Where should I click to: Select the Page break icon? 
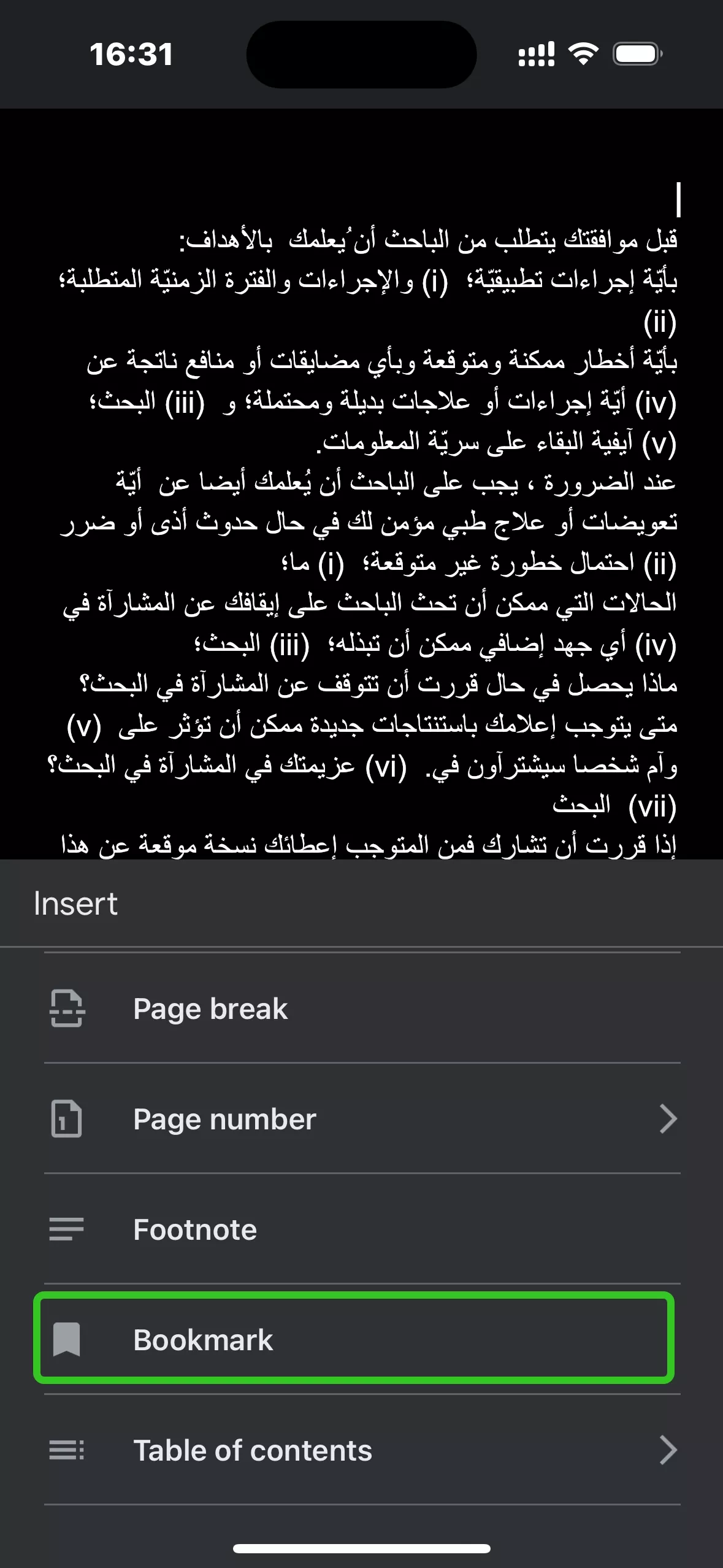pos(66,1007)
